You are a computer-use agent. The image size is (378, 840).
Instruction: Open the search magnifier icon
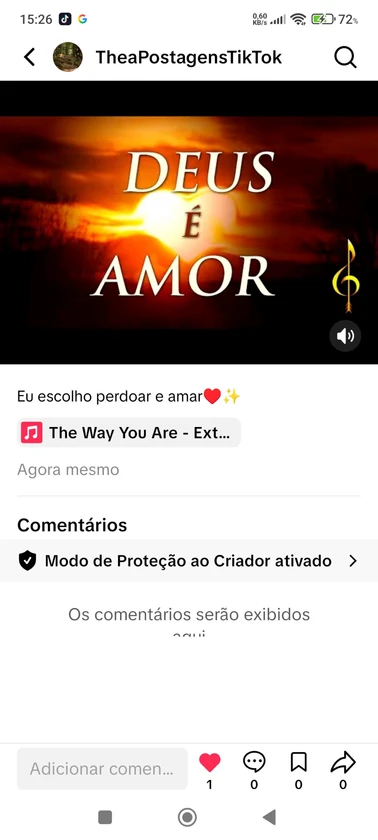pyautogui.click(x=345, y=57)
